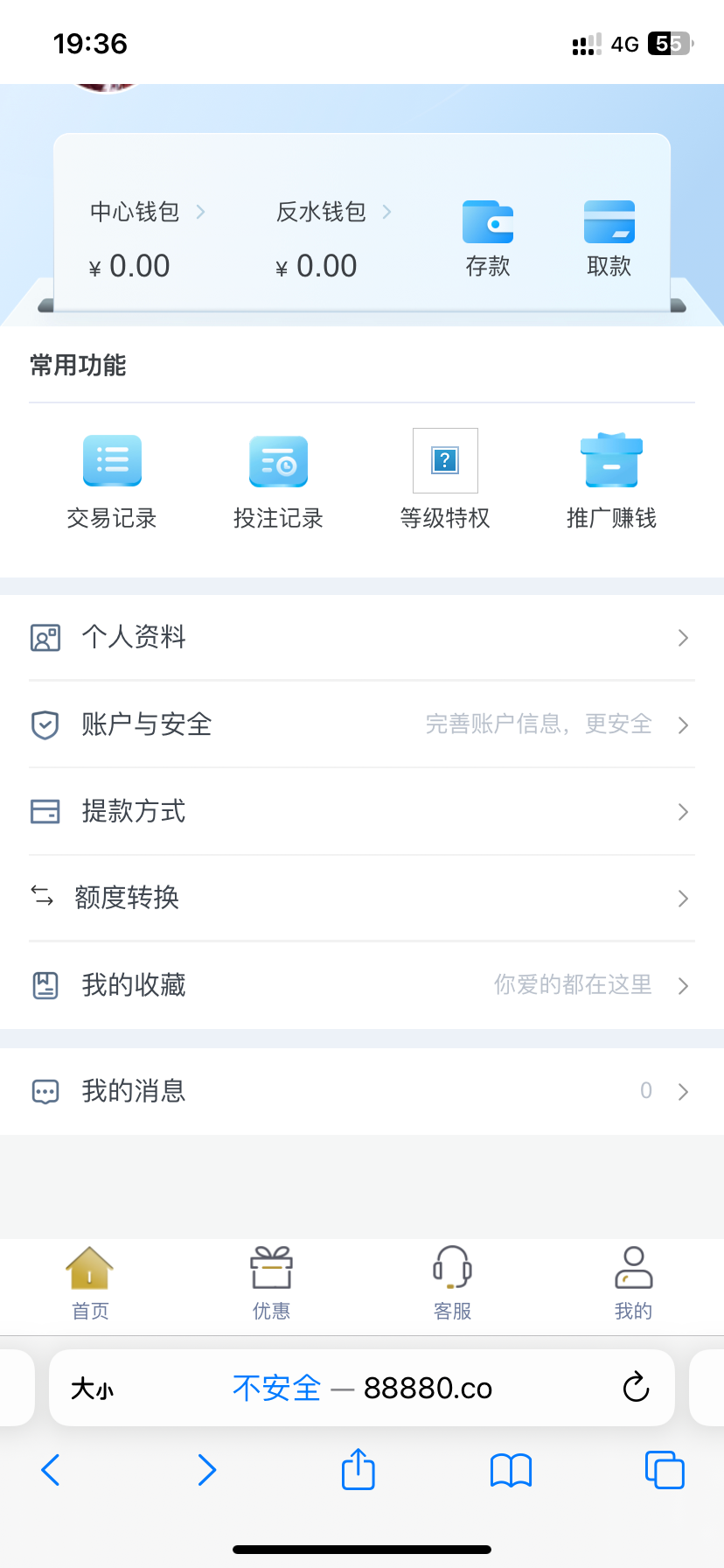Open Safari share sheet icon
The height and width of the screenshot is (1568, 724).
(x=358, y=1470)
